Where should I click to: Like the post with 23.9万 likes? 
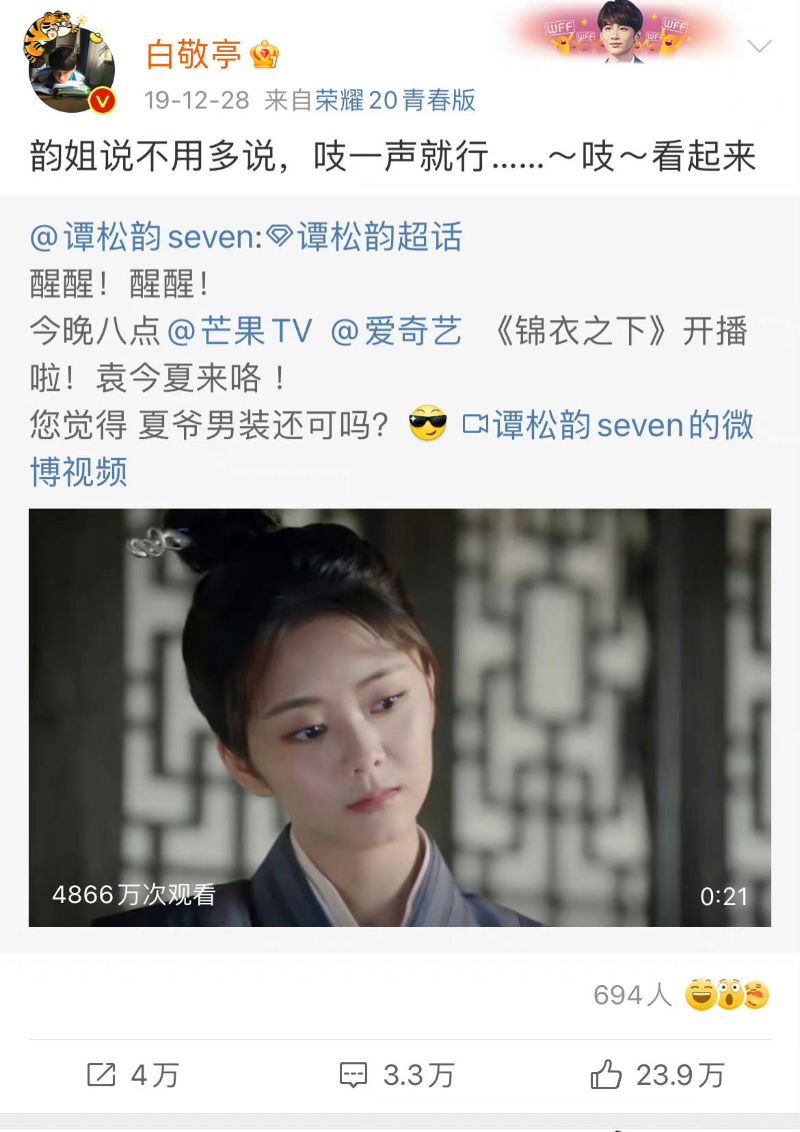657,1075
